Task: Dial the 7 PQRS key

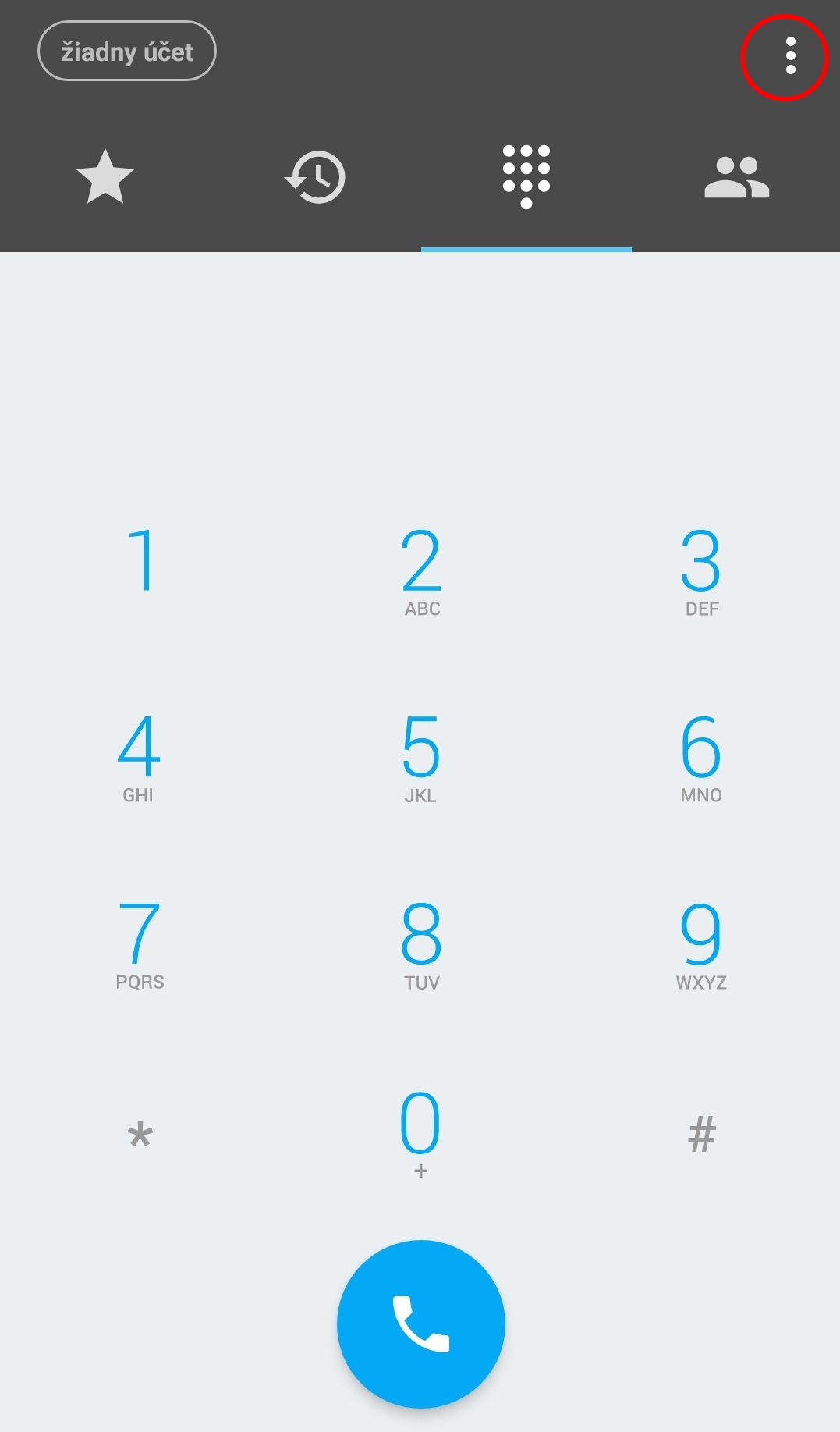Action: 140,943
